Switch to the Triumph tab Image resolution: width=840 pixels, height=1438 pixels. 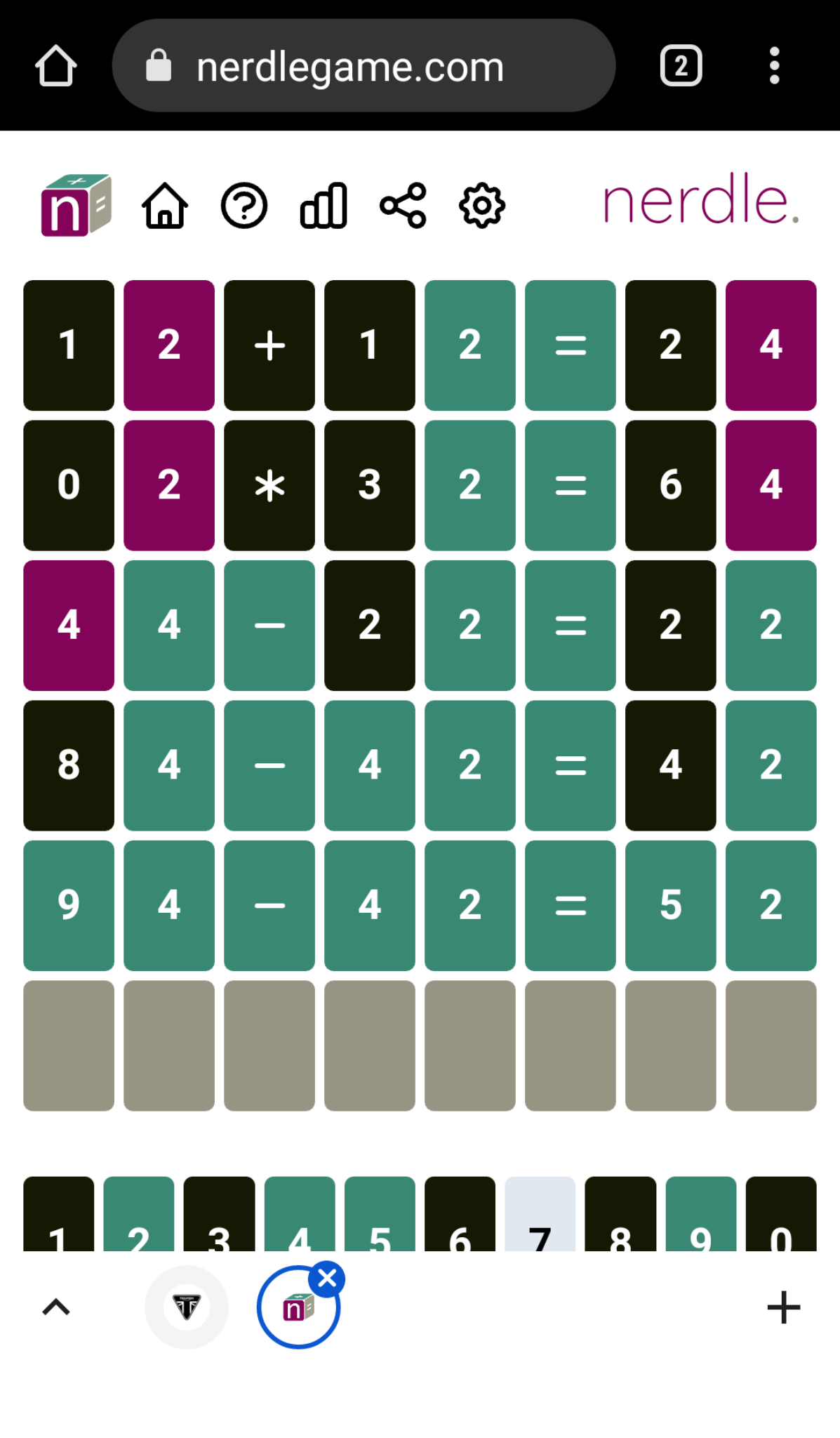tap(187, 1307)
